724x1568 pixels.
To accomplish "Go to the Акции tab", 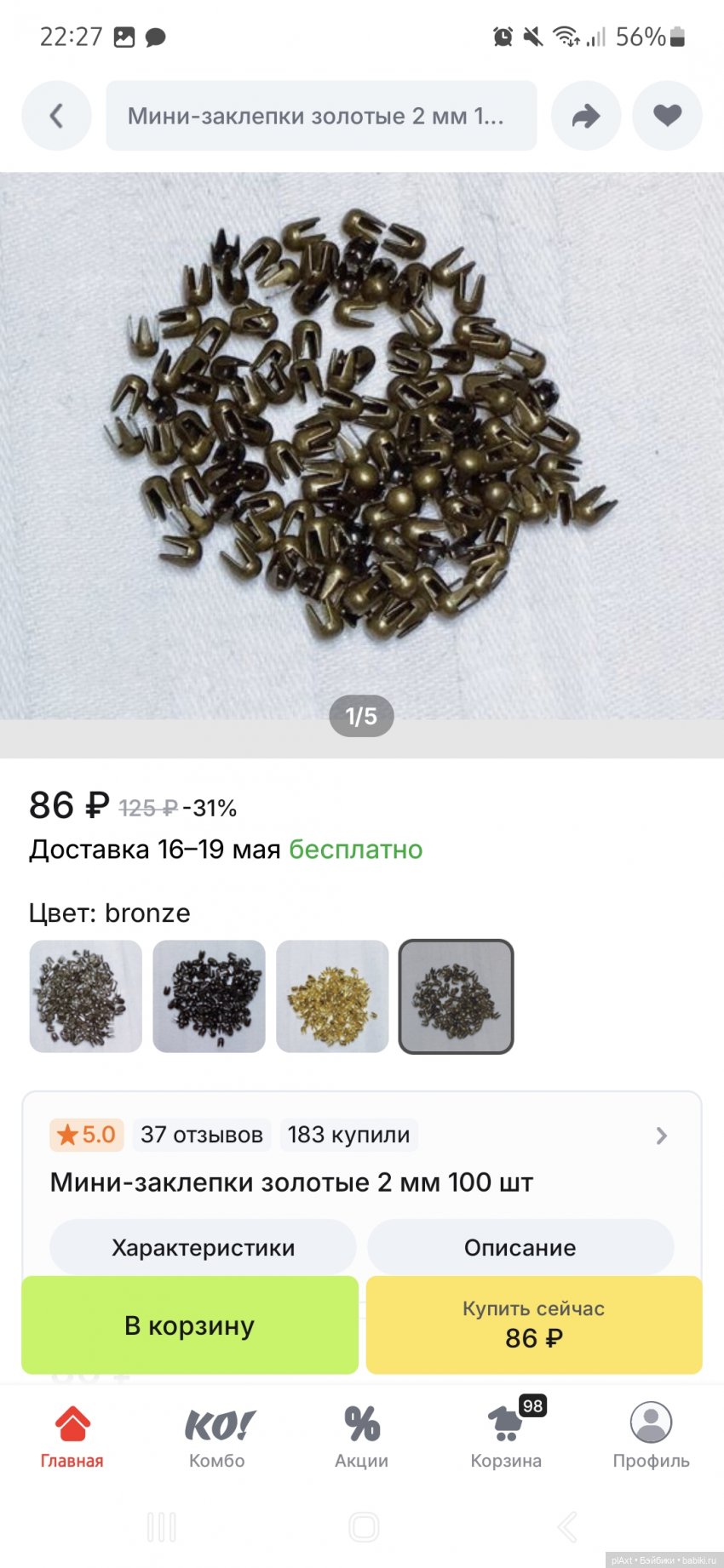I will pos(361,1437).
